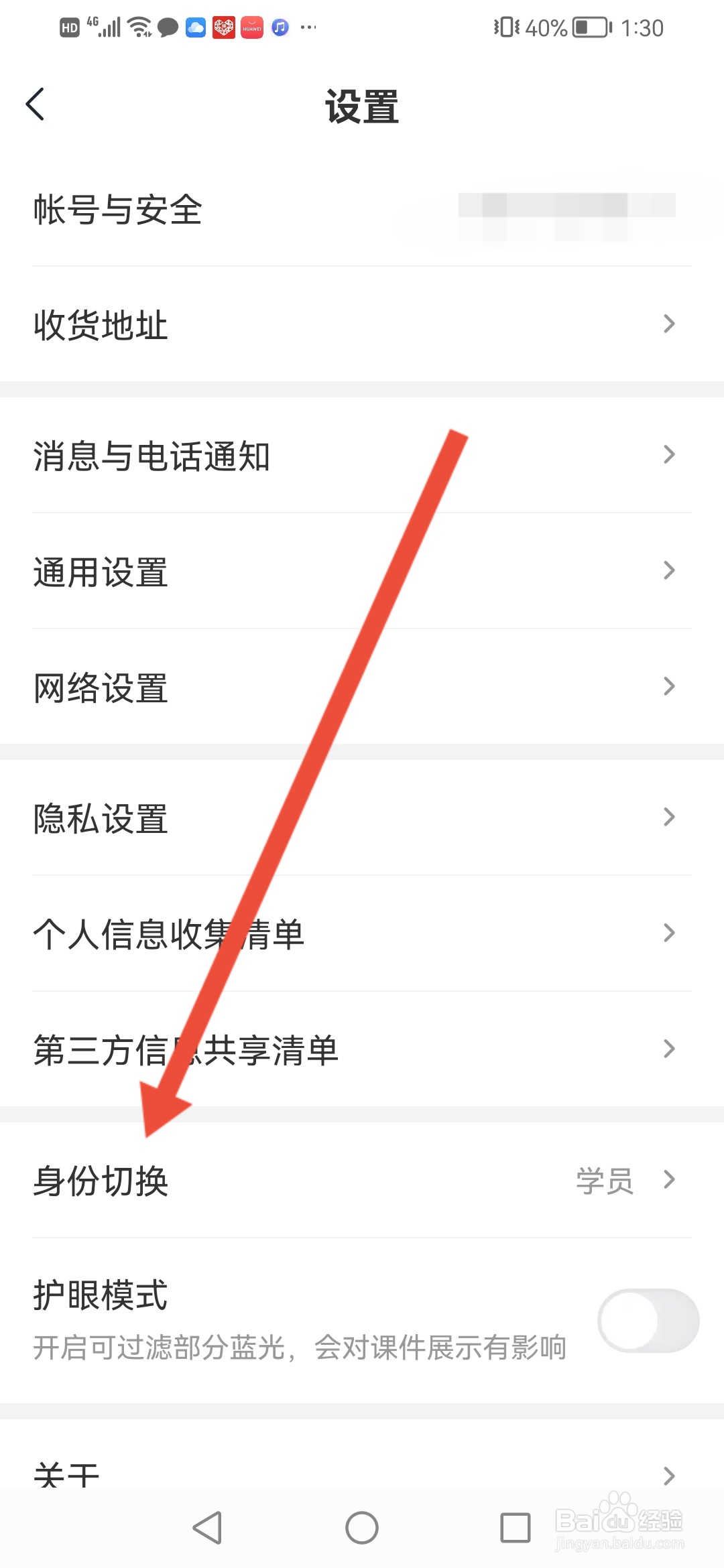Screen dimensions: 724x1568
Task: Click the cloud icon in the status bar
Action: (x=194, y=27)
